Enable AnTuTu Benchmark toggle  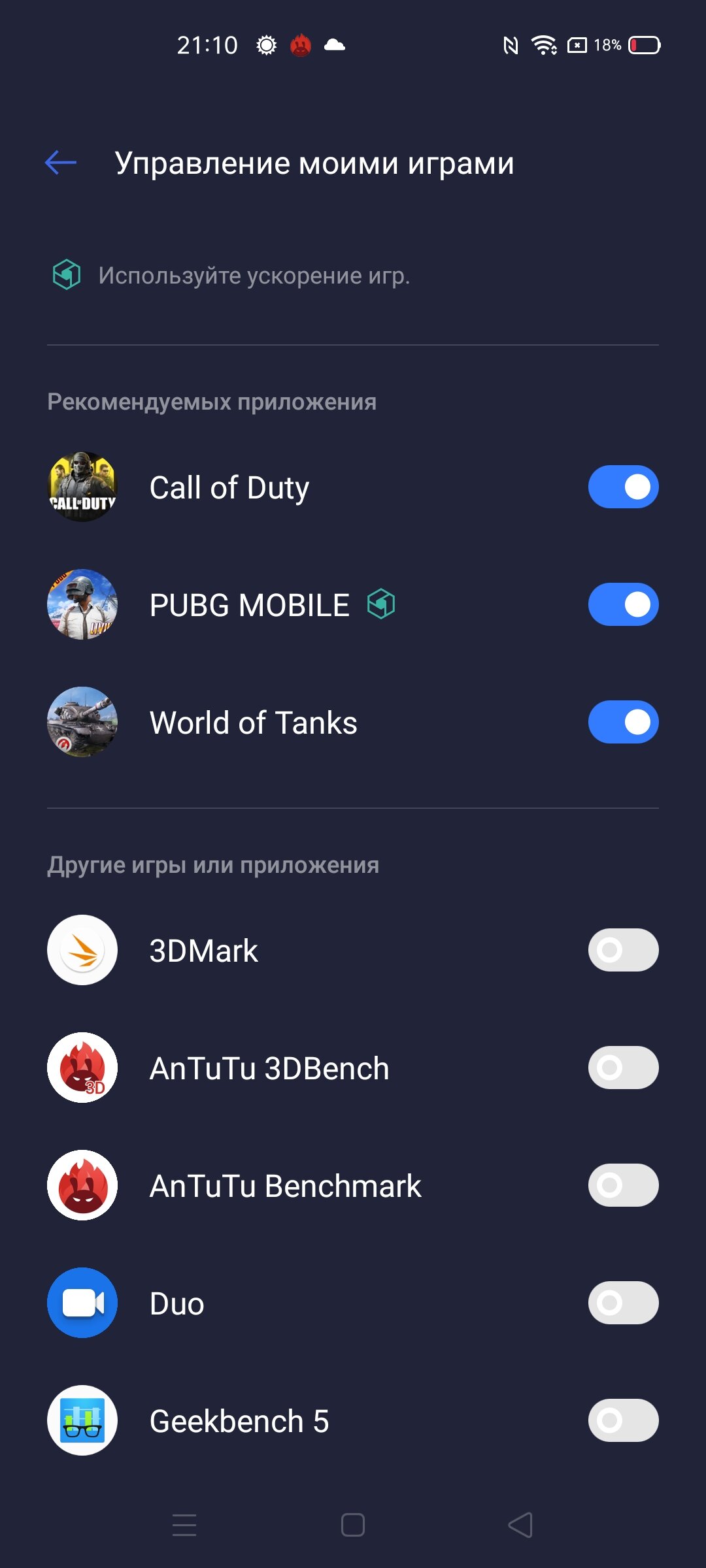click(x=623, y=1185)
